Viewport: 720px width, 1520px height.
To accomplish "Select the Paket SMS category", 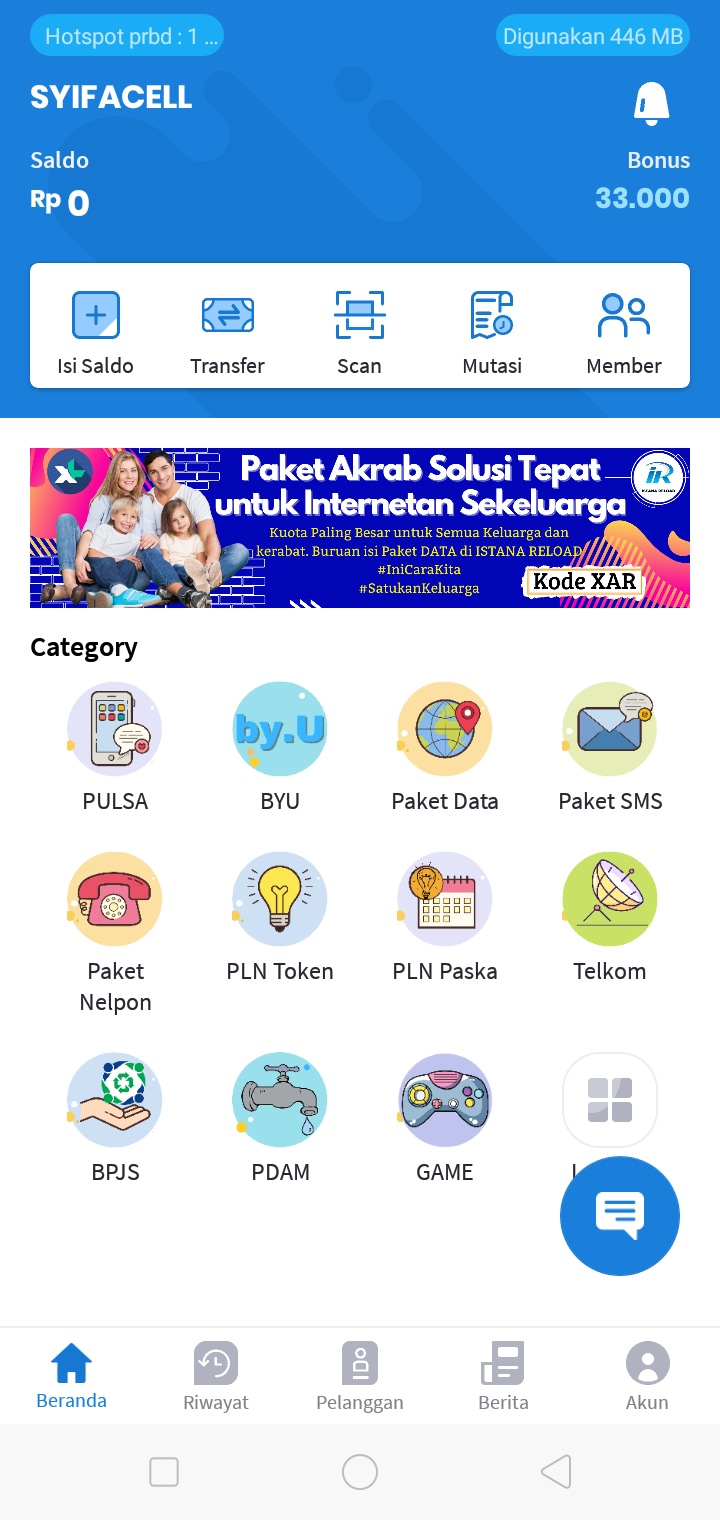I will point(610,746).
